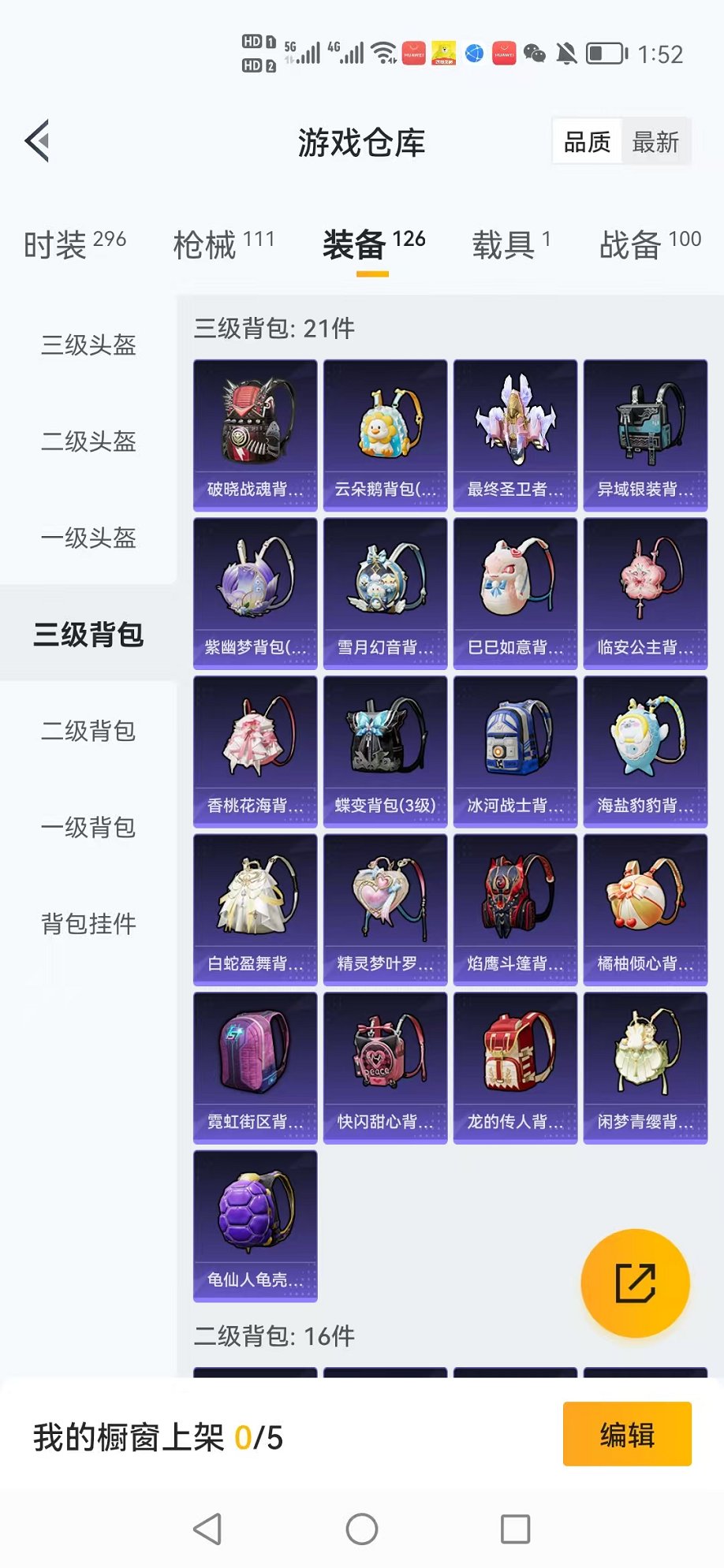
Task: Jump to 二级背包 category
Action: (x=88, y=731)
